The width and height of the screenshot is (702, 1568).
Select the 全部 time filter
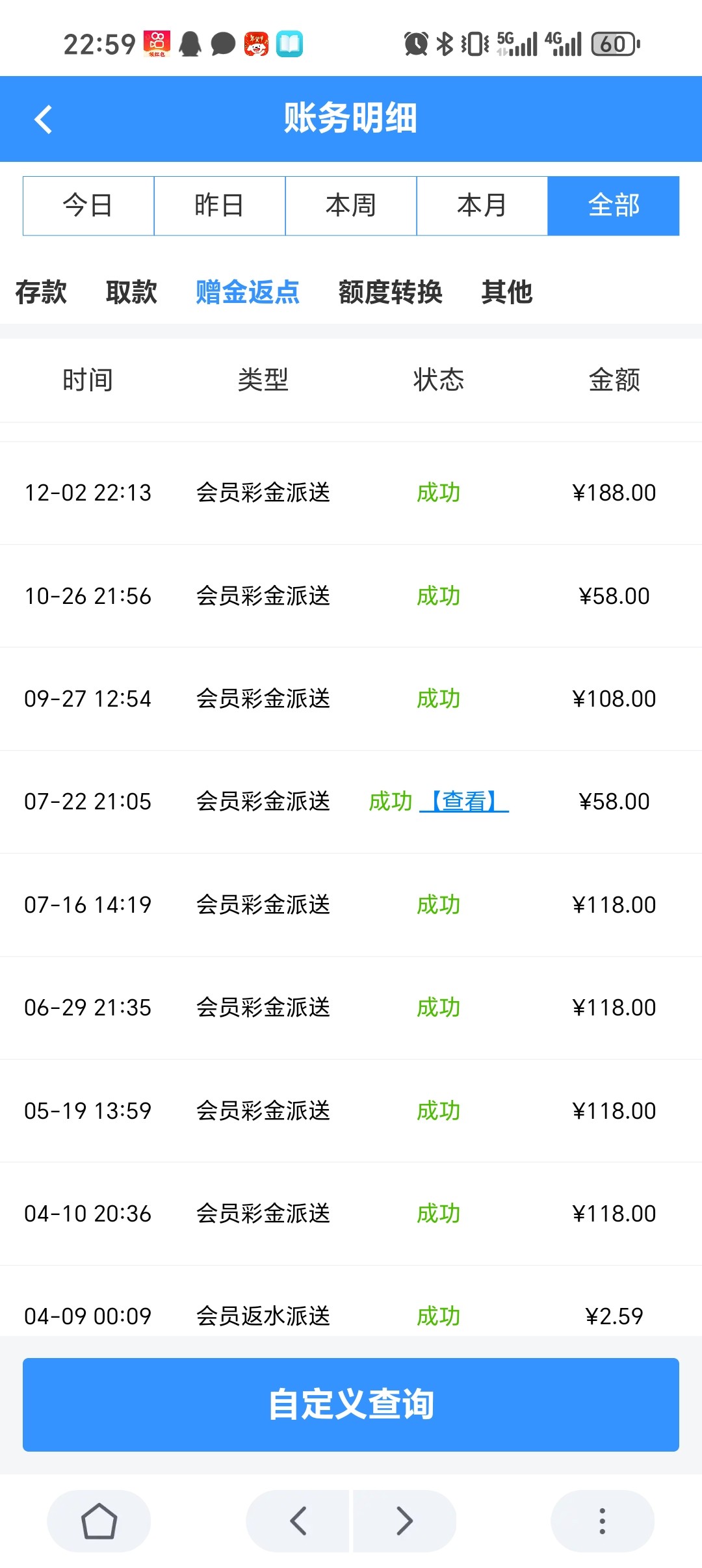point(614,205)
